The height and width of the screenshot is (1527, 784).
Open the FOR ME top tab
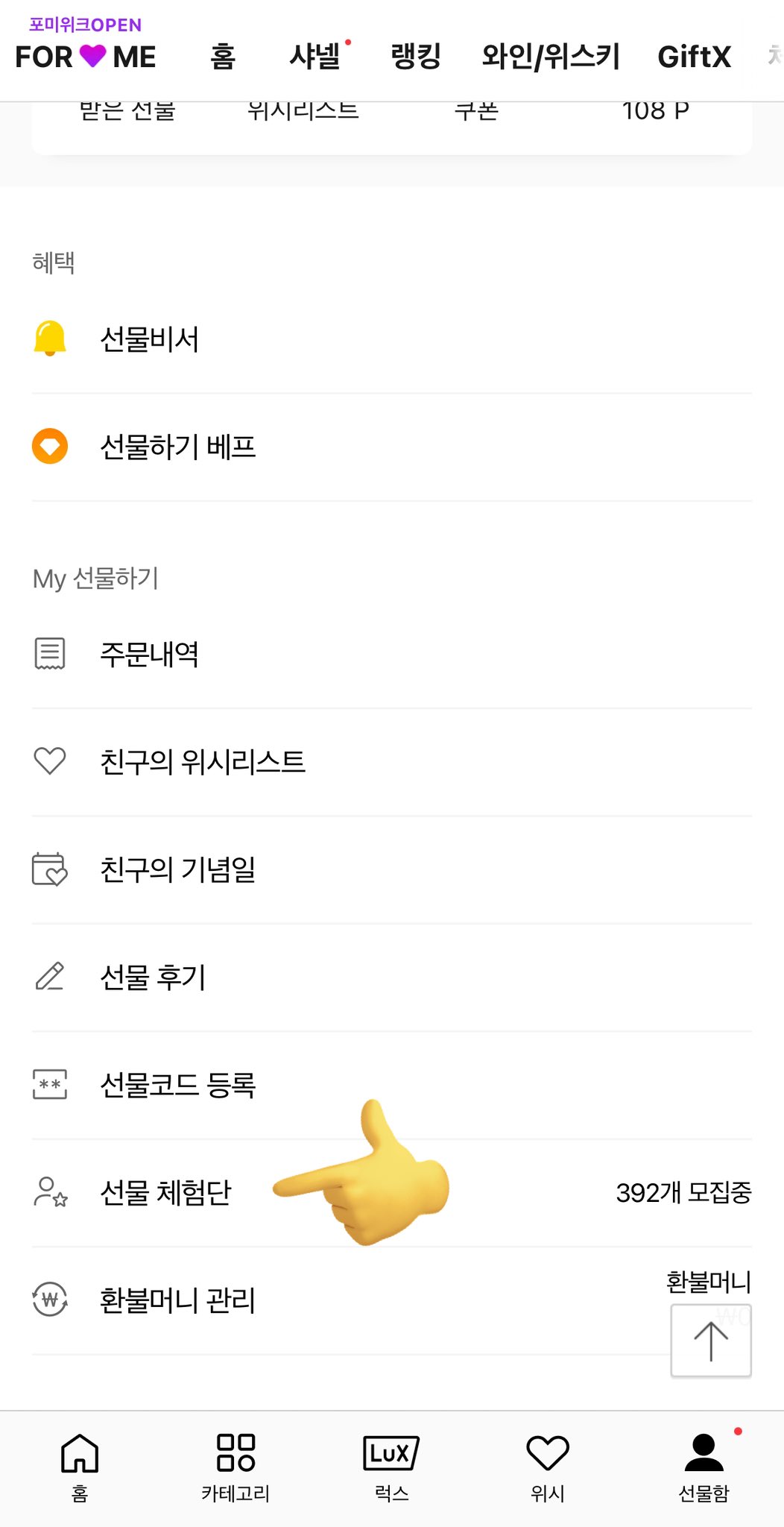click(x=86, y=56)
